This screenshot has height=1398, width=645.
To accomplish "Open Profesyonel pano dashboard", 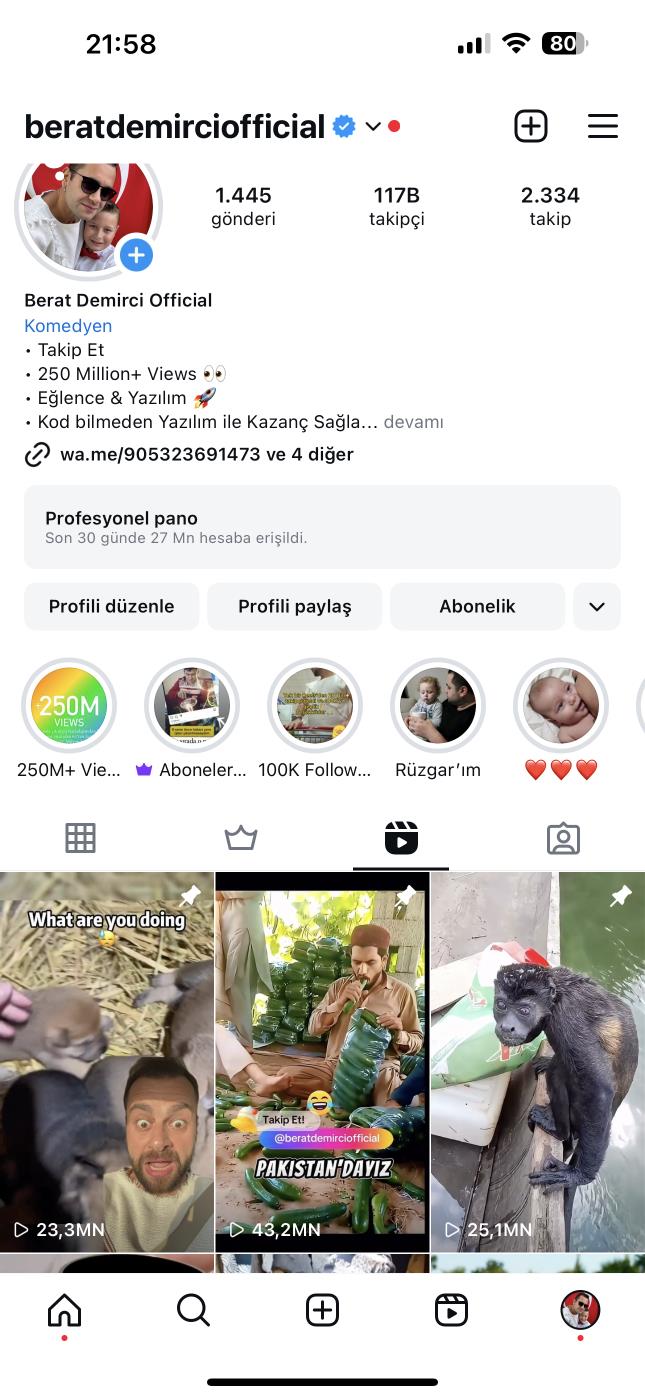I will [x=322, y=527].
